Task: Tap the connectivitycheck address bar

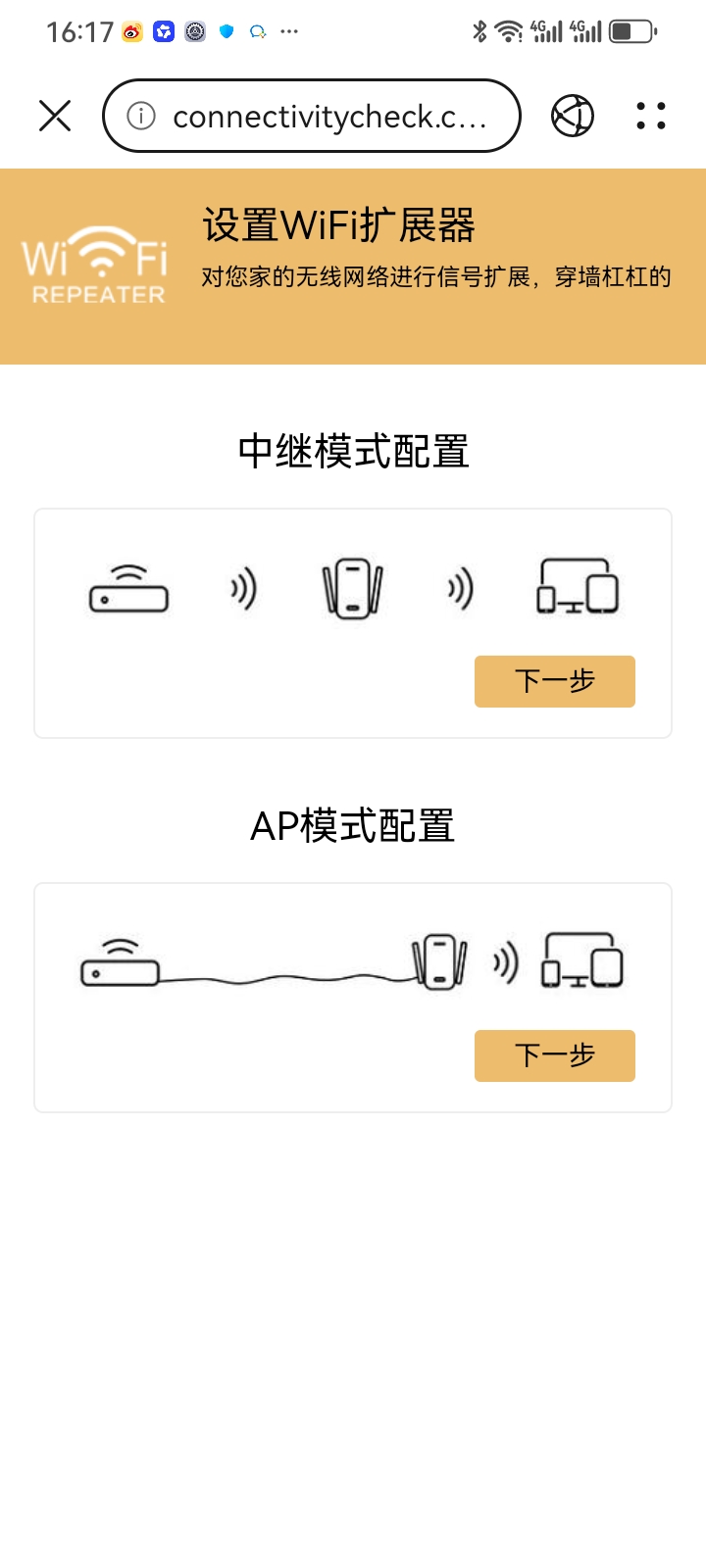Action: tap(328, 117)
